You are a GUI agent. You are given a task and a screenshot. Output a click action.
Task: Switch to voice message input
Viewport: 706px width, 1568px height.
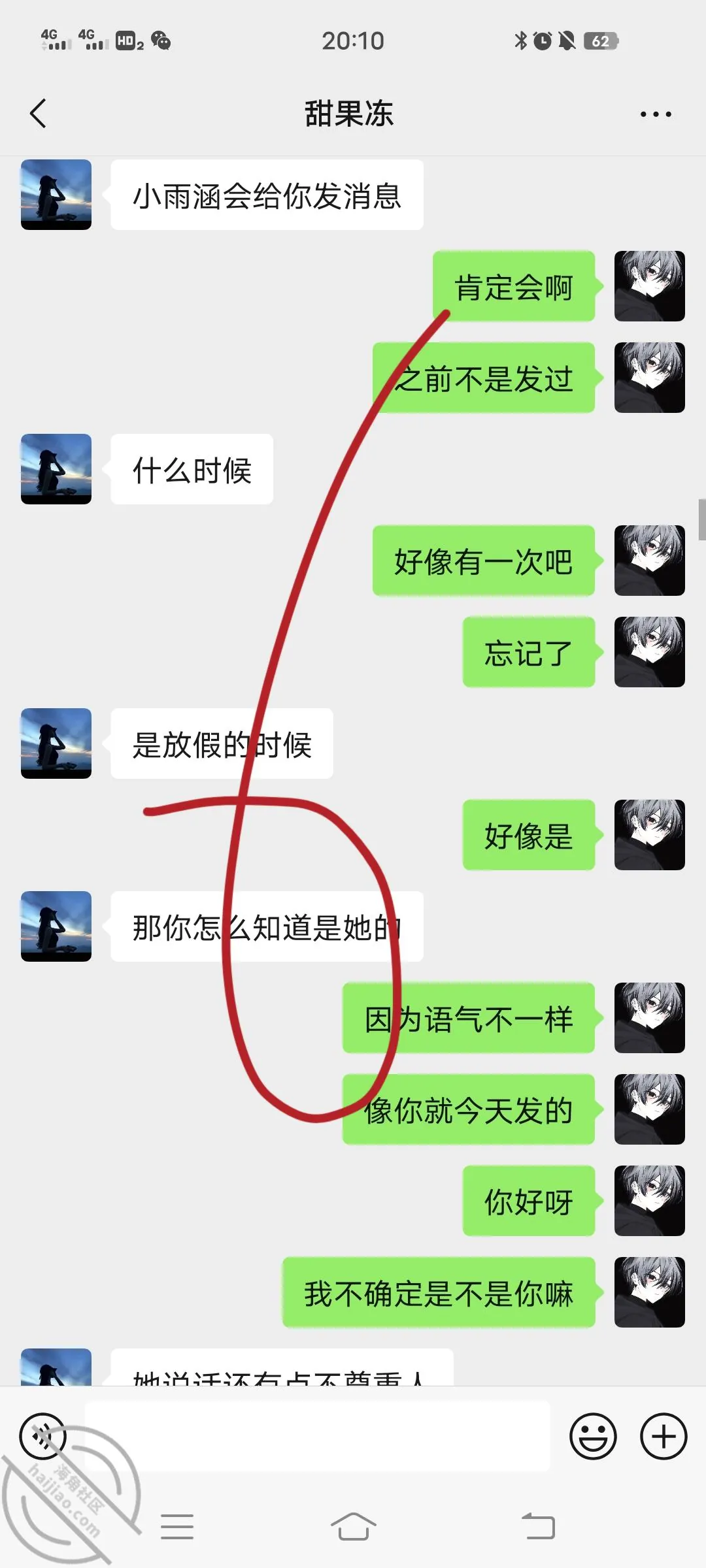tap(43, 1436)
